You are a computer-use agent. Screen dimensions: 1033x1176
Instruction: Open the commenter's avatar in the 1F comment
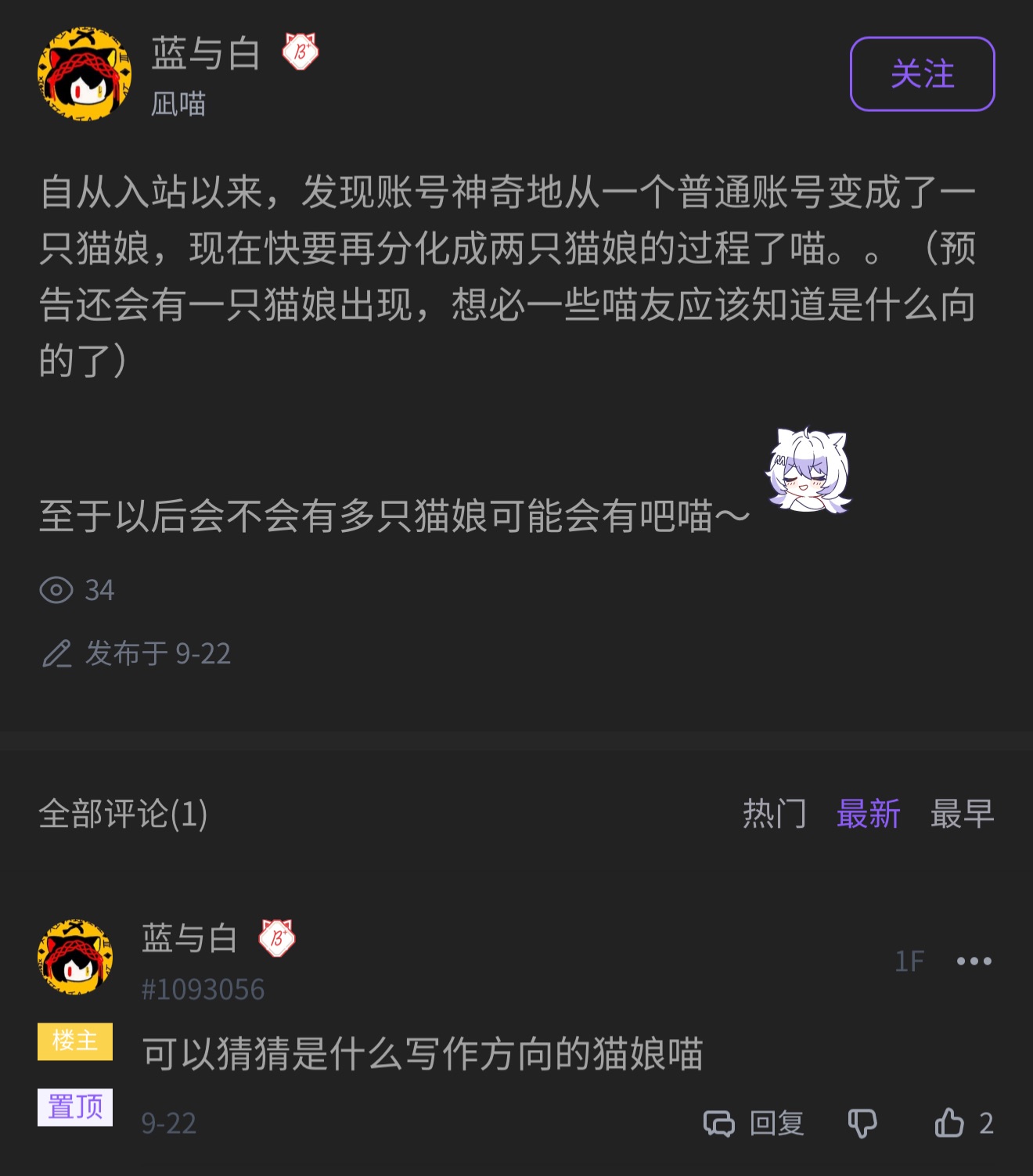(75, 957)
